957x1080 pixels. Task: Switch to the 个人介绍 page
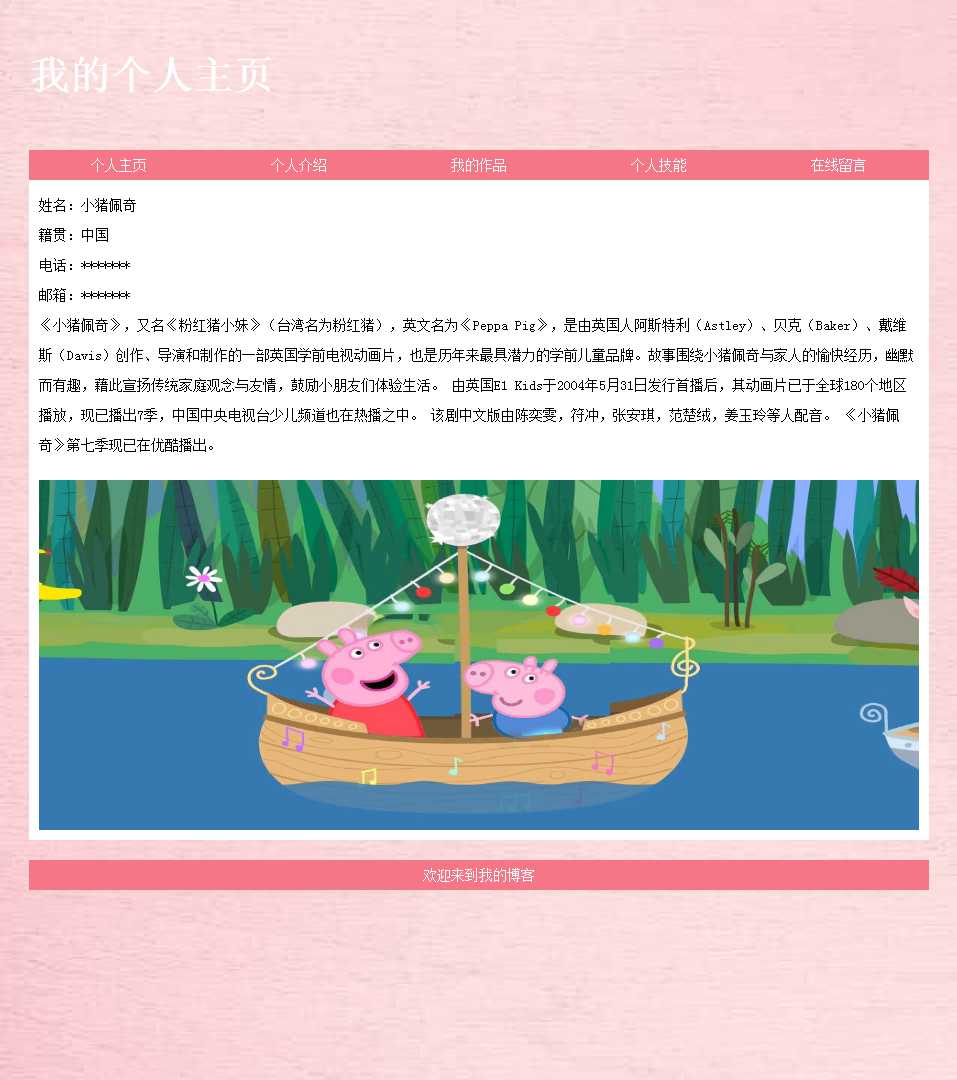click(299, 165)
